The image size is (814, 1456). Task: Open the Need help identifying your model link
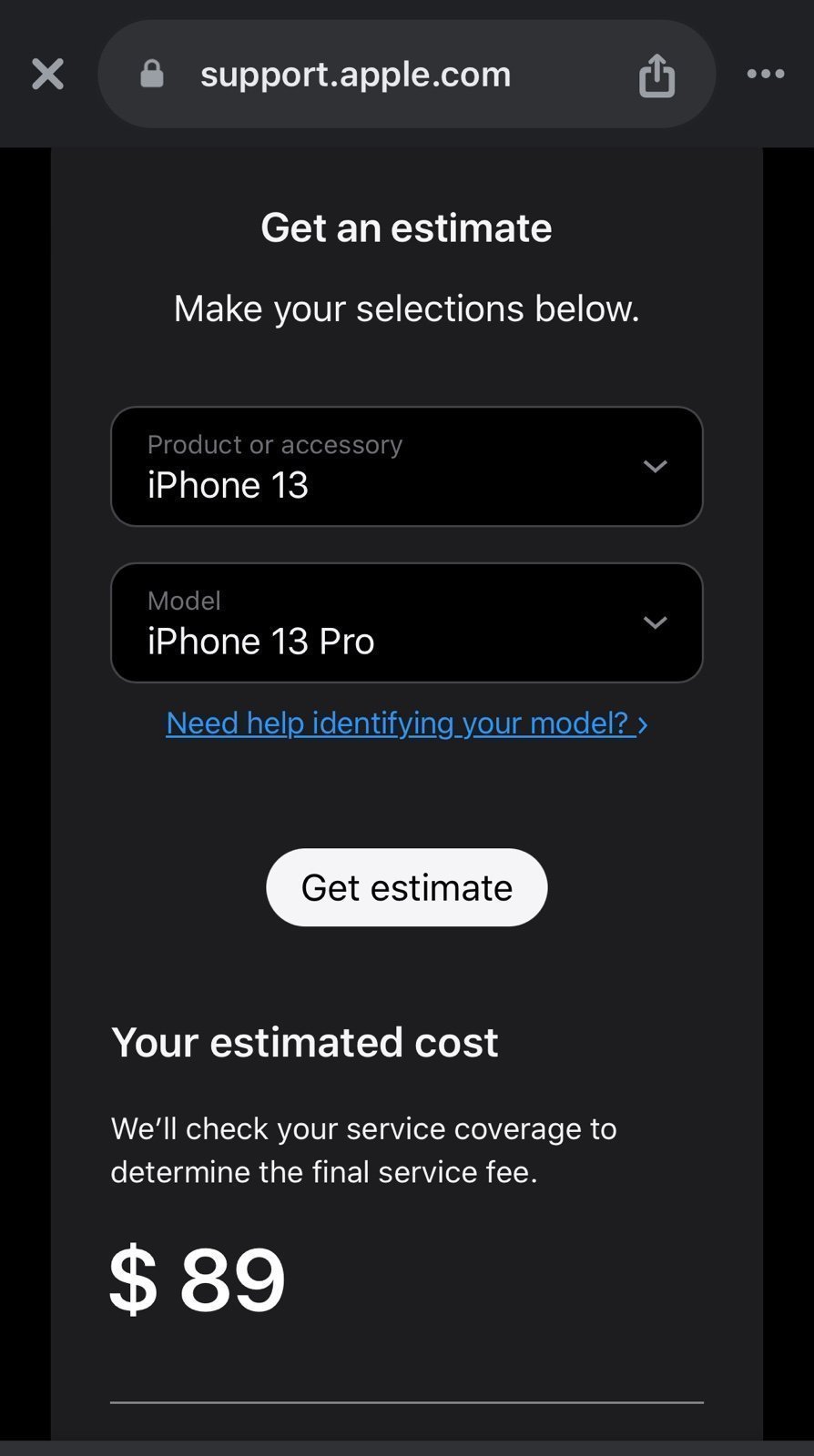tap(398, 723)
